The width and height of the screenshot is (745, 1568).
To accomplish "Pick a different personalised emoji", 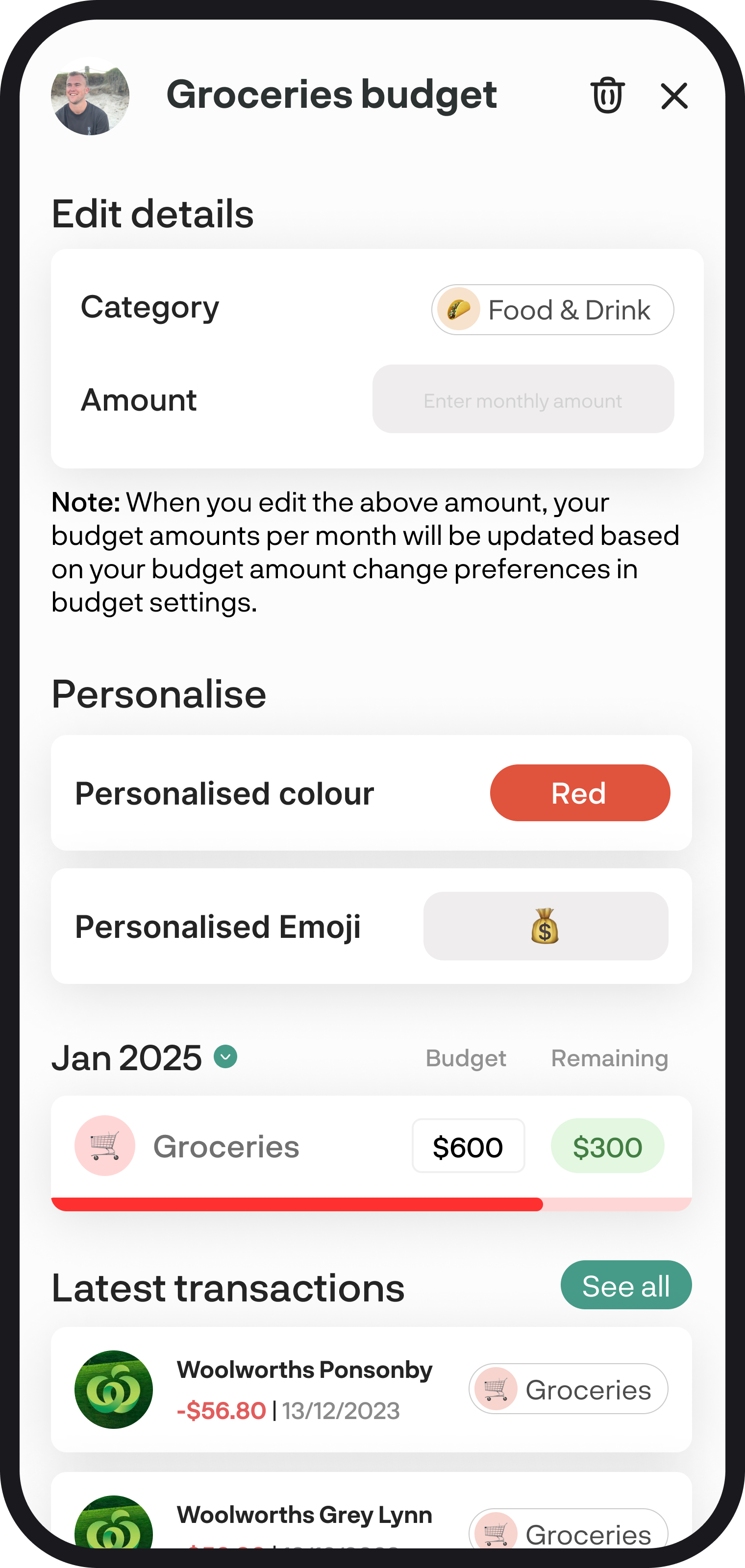I will click(546, 926).
